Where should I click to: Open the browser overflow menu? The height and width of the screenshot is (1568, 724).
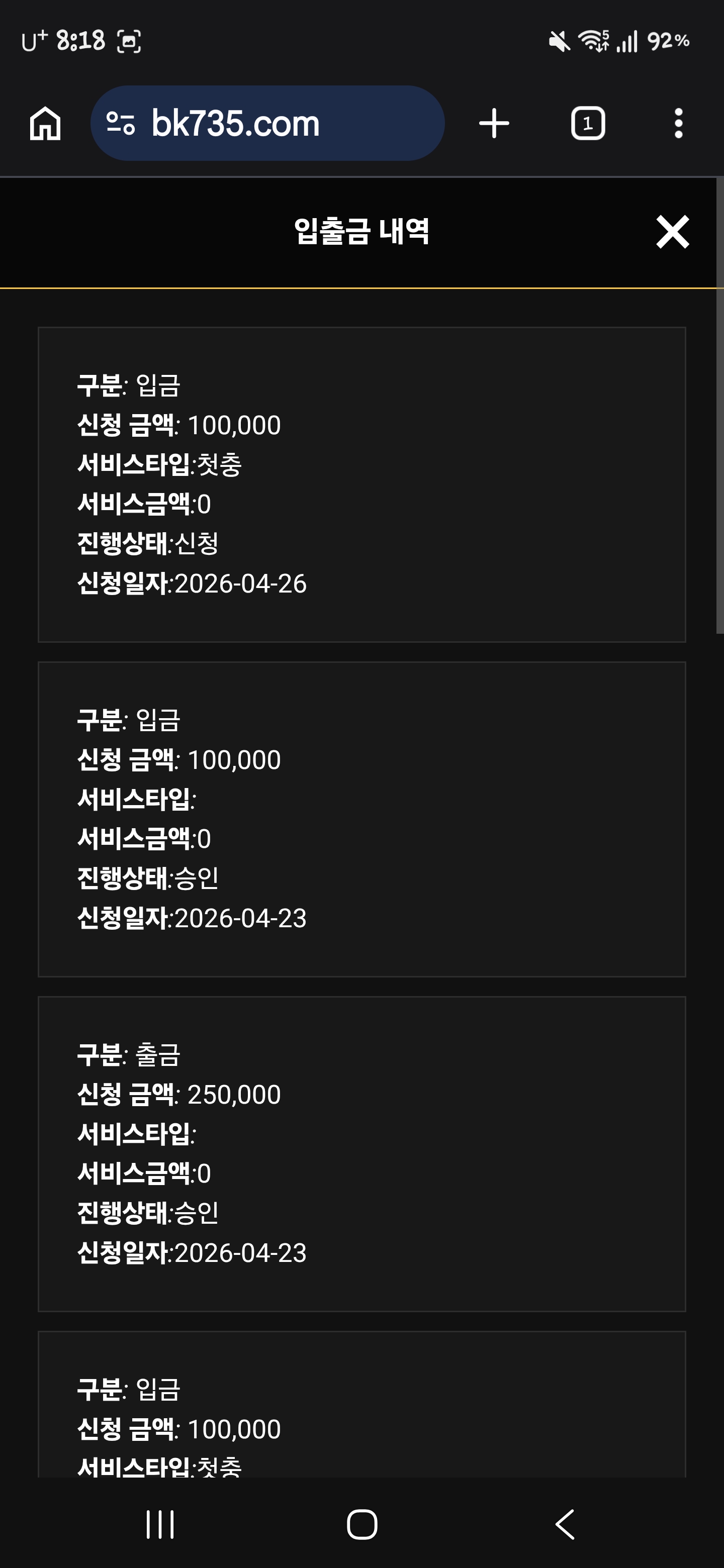(x=678, y=124)
